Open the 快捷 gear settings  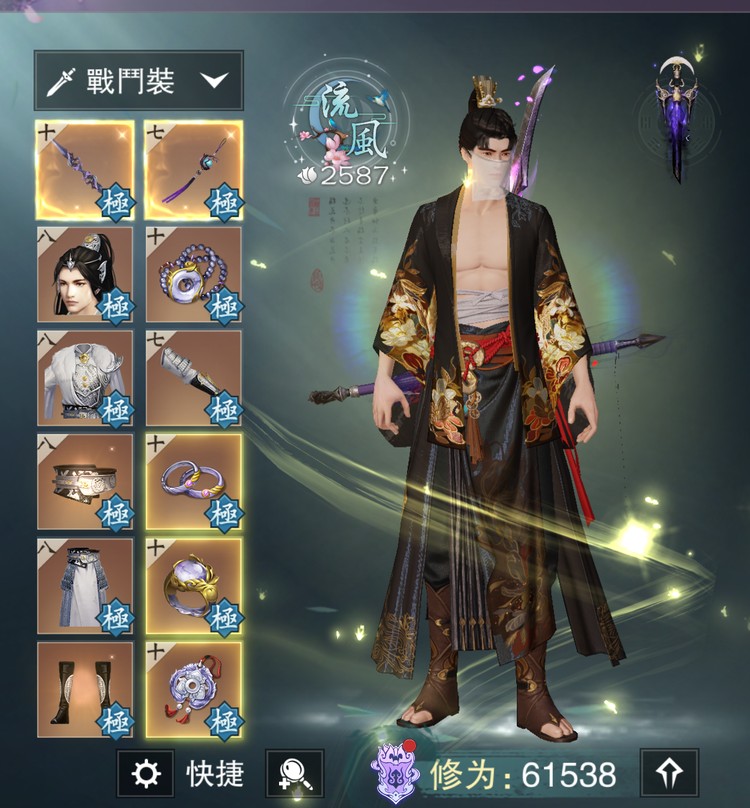tap(146, 773)
